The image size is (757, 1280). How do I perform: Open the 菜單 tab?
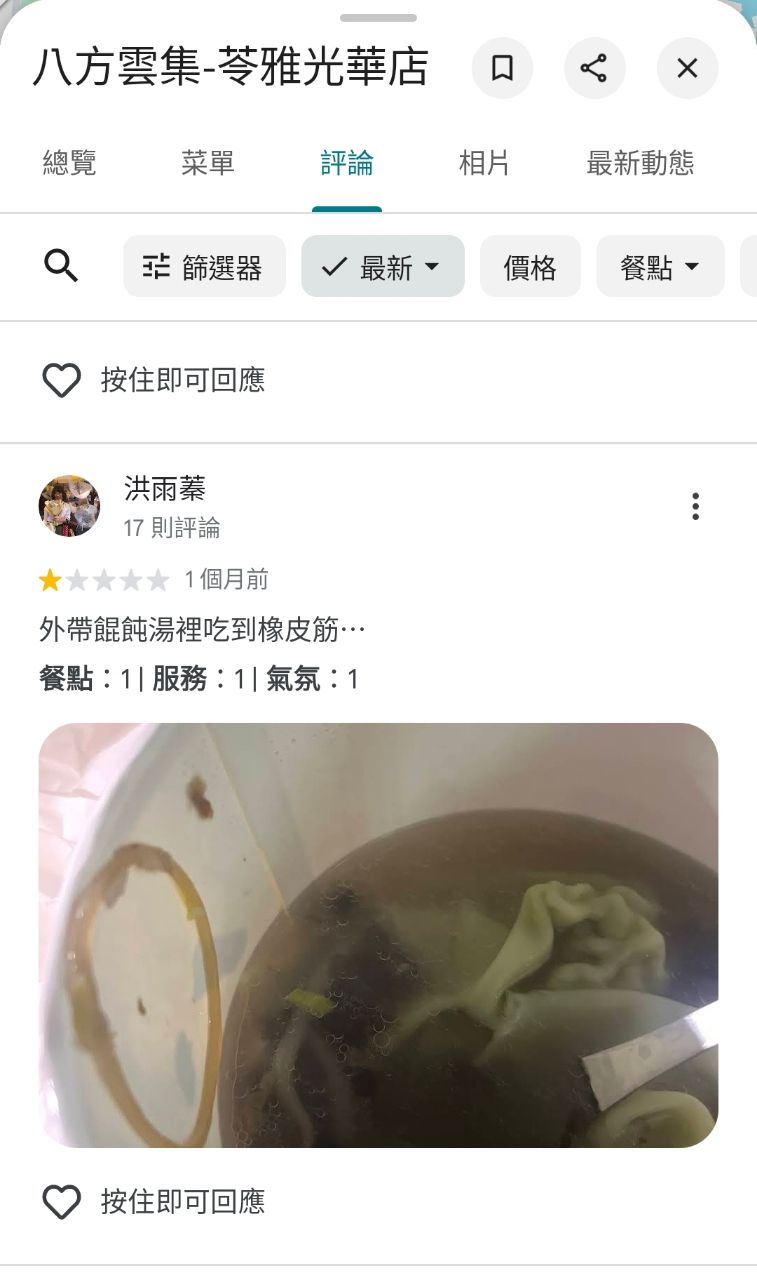tap(208, 163)
